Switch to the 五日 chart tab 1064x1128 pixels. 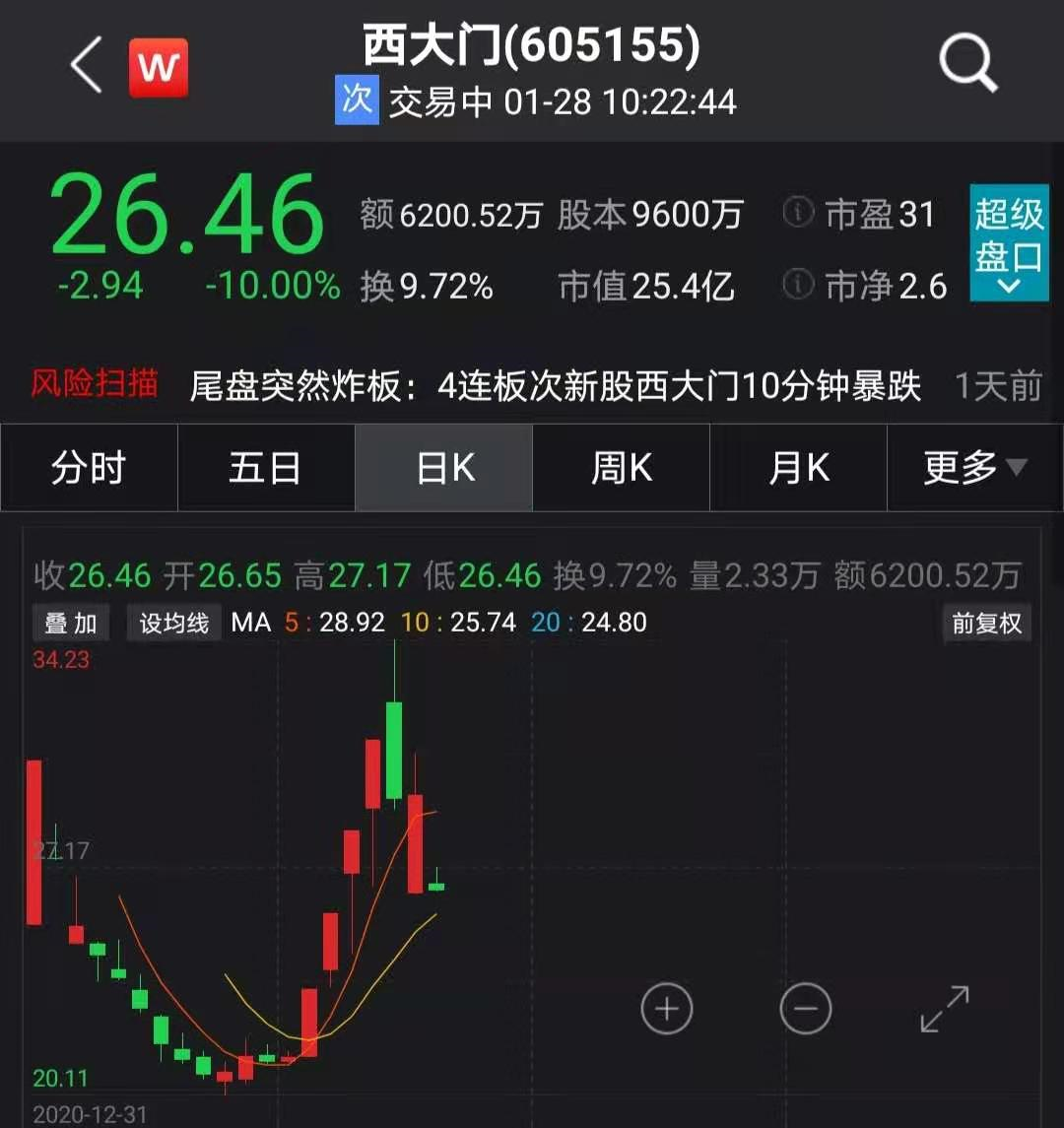[265, 468]
